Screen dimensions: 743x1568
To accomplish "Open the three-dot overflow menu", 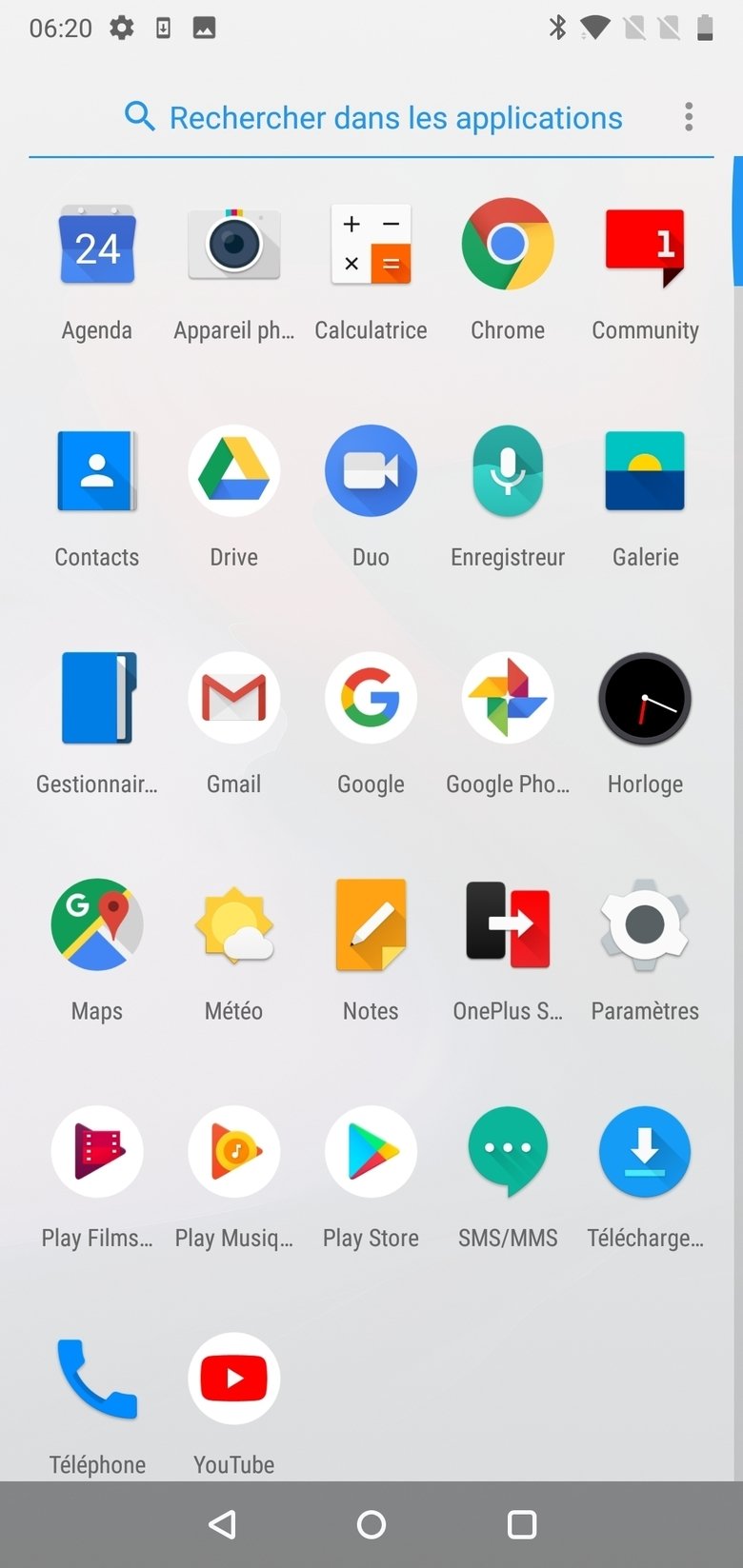I will coord(689,117).
